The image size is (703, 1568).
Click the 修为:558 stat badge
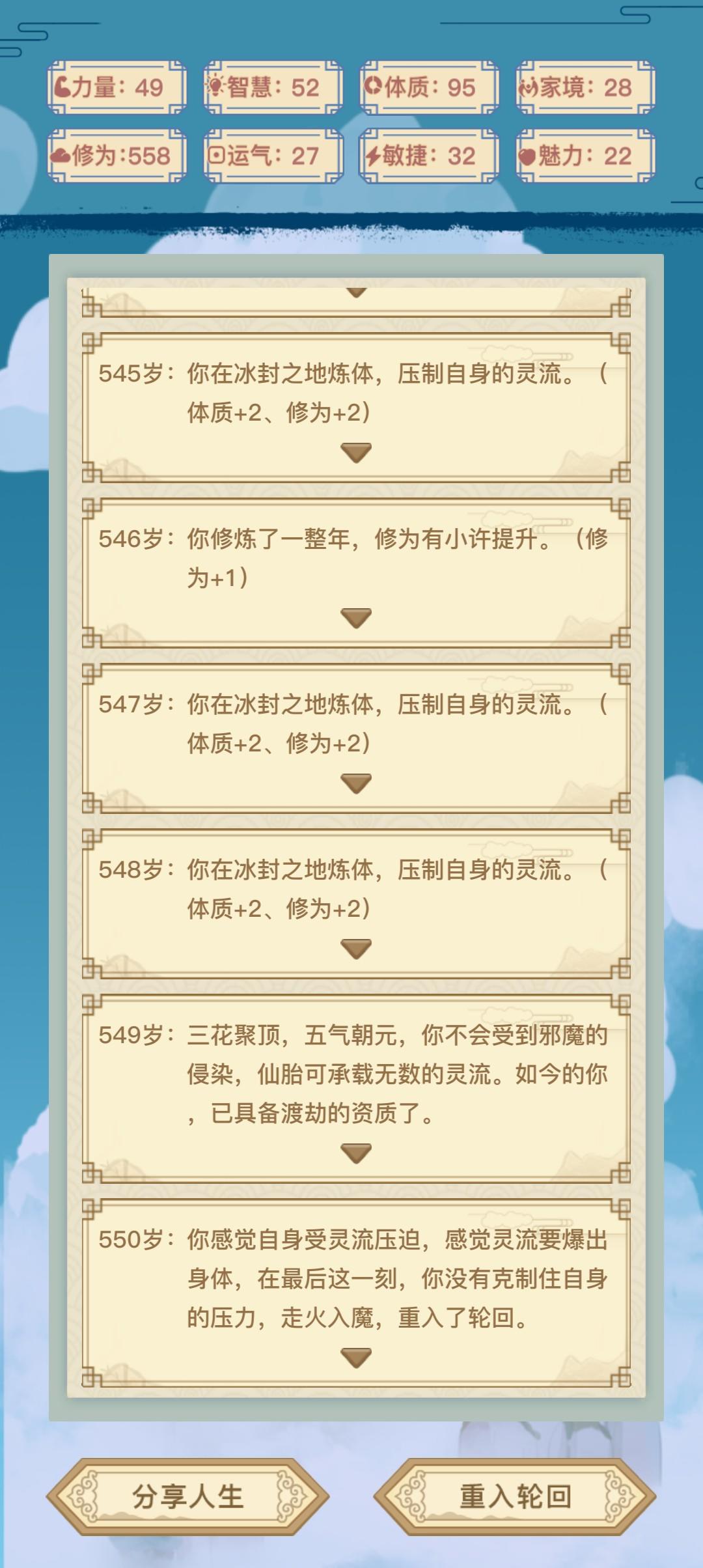[116, 156]
